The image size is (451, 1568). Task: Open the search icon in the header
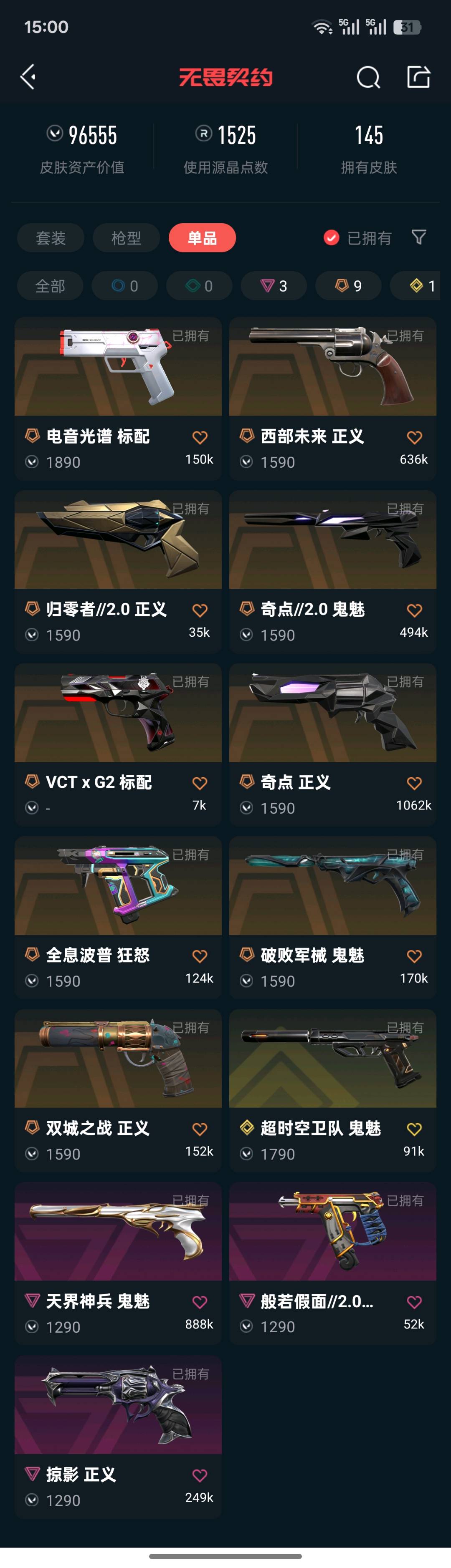pyautogui.click(x=368, y=77)
